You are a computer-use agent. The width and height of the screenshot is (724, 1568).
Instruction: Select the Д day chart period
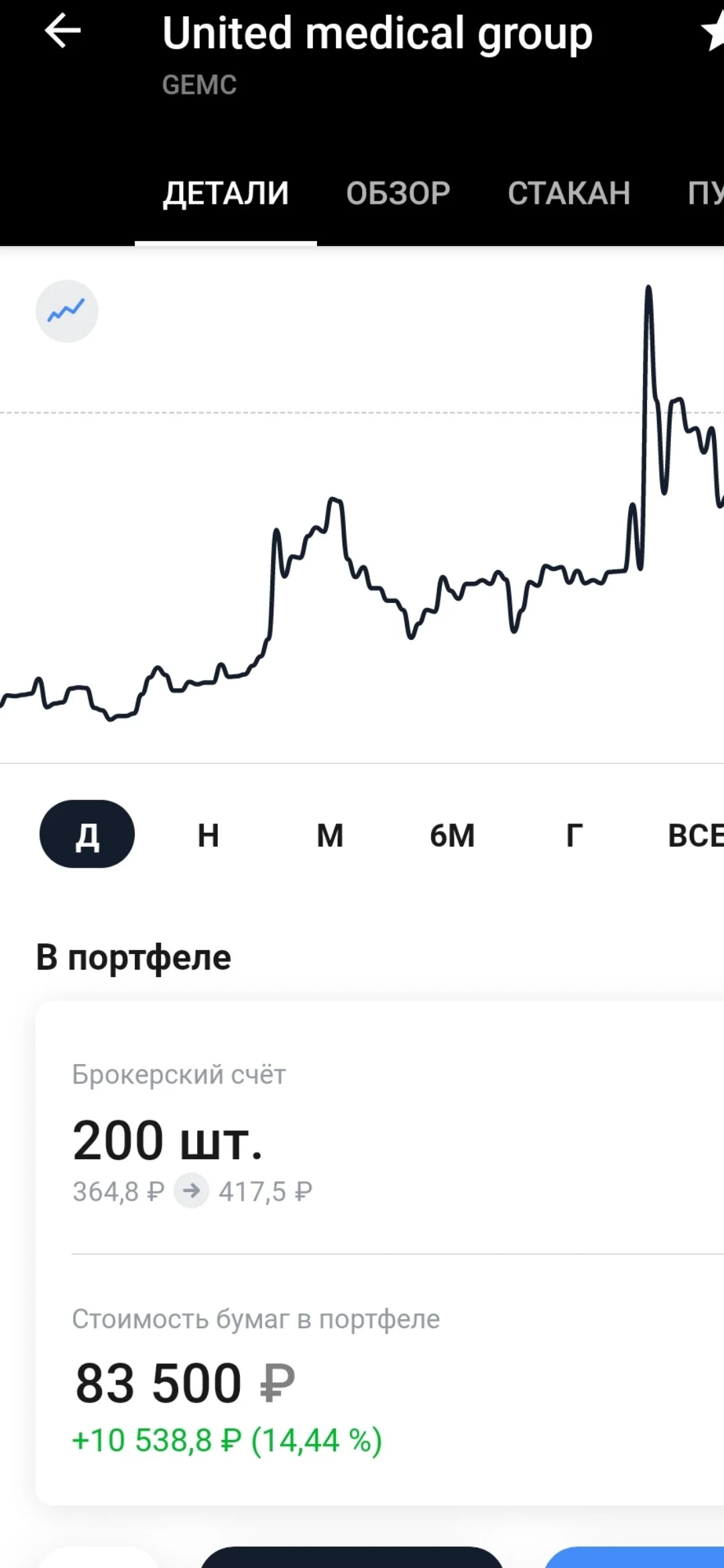[87, 834]
